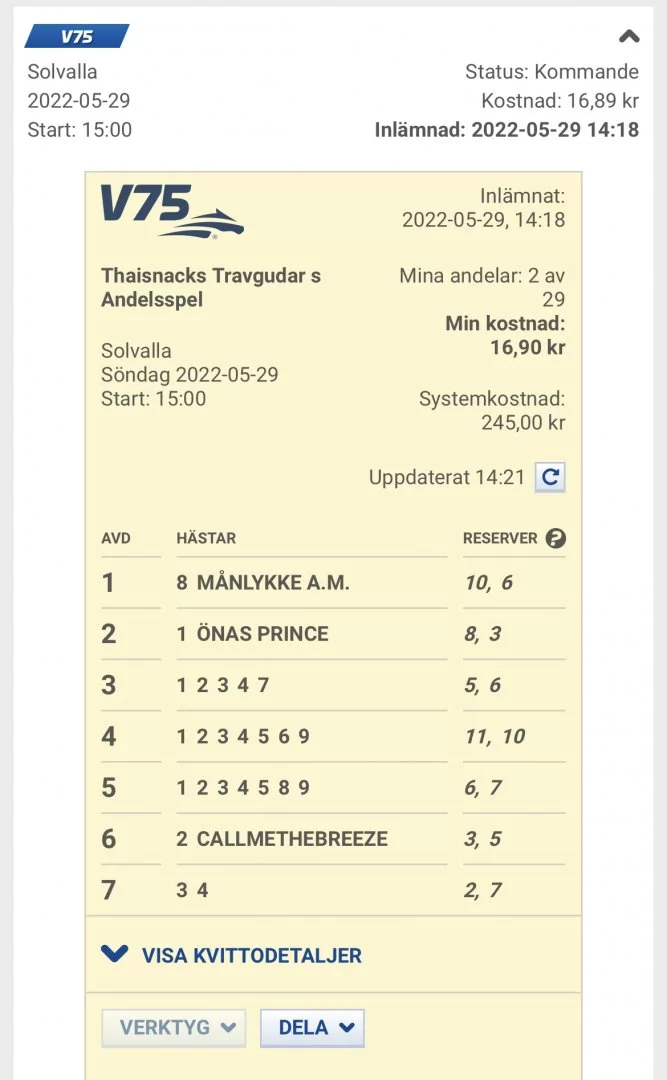The image size is (667, 1080).
Task: Open the Reserver help icon
Action: (556, 538)
